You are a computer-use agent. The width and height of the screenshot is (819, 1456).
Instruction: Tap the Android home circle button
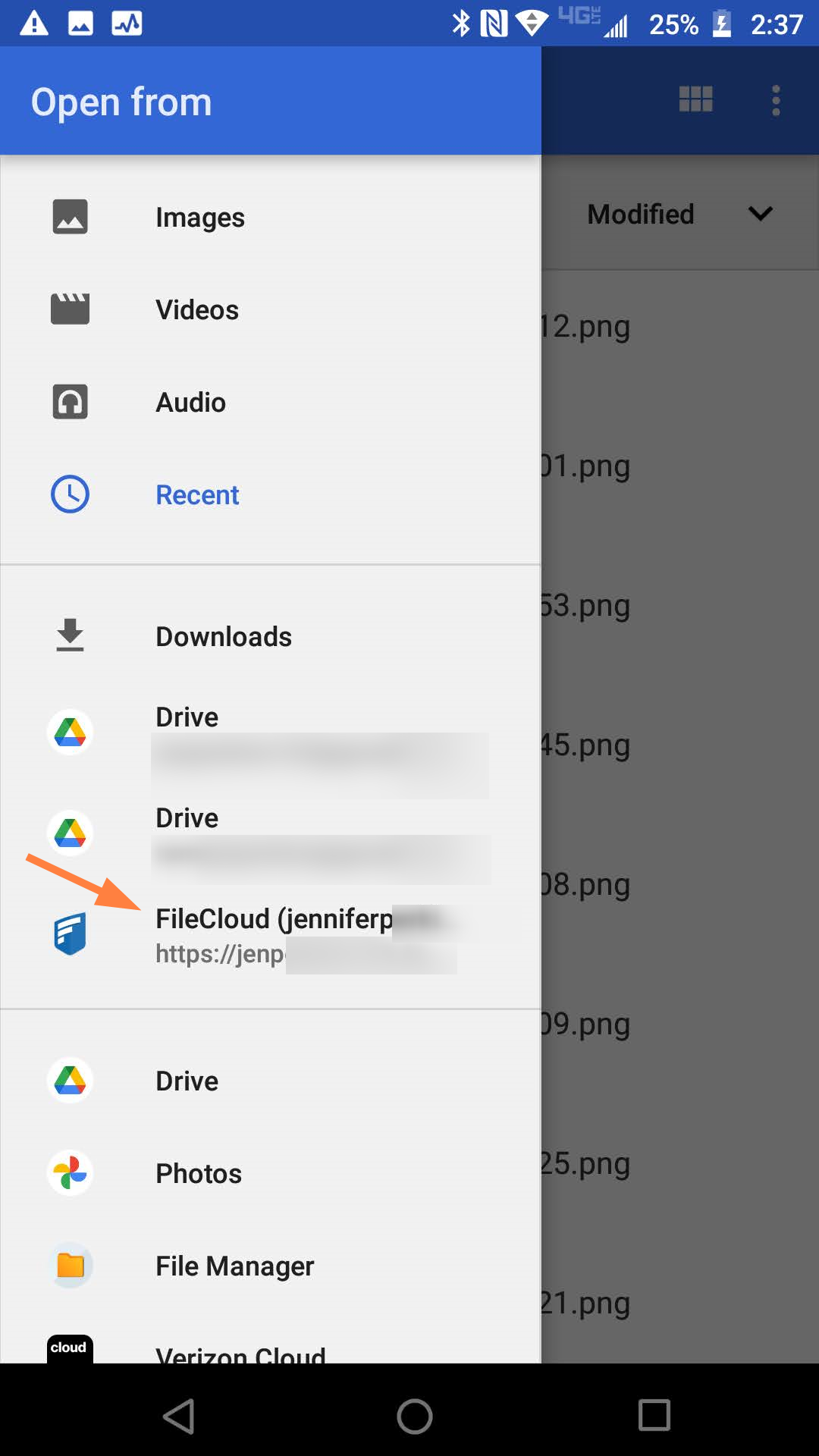click(x=414, y=1415)
